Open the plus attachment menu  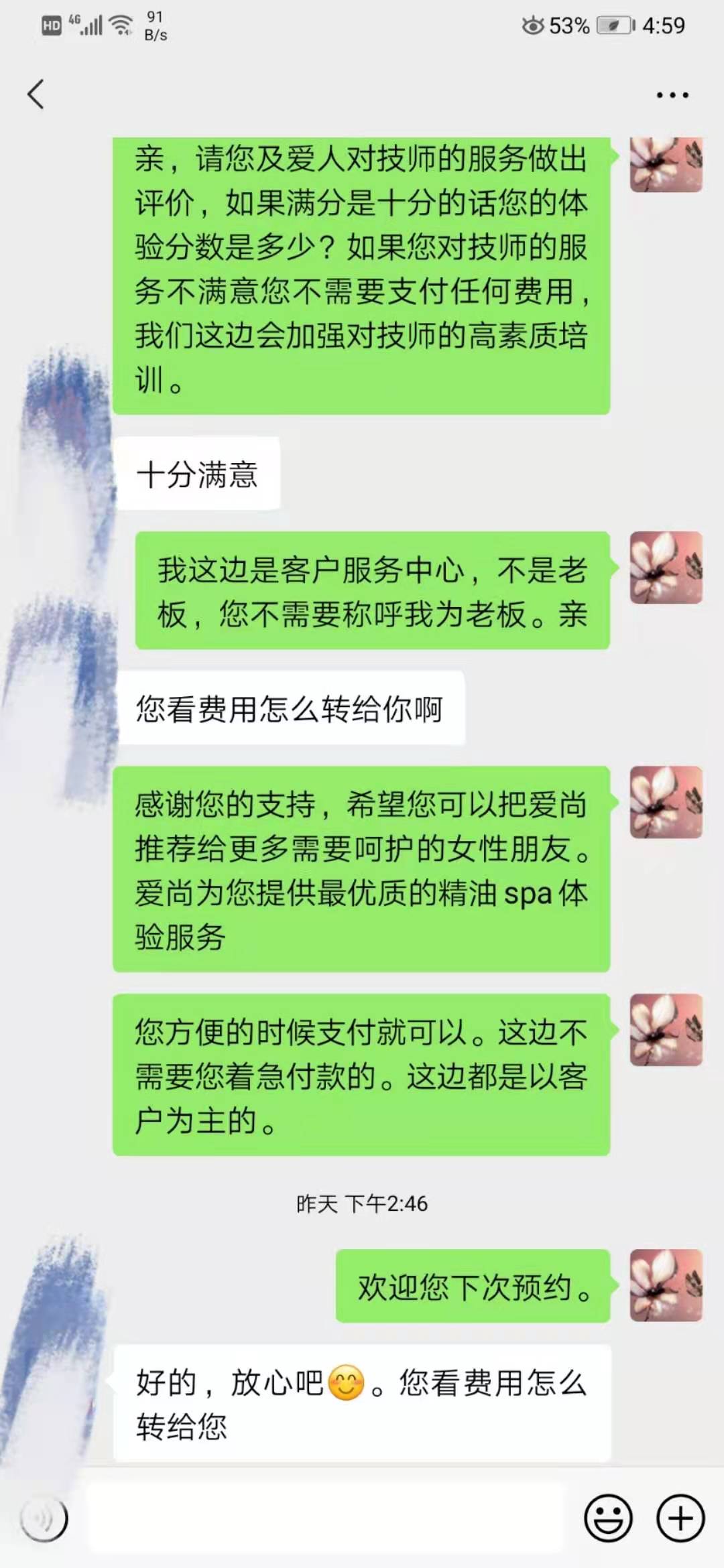coord(680,1518)
